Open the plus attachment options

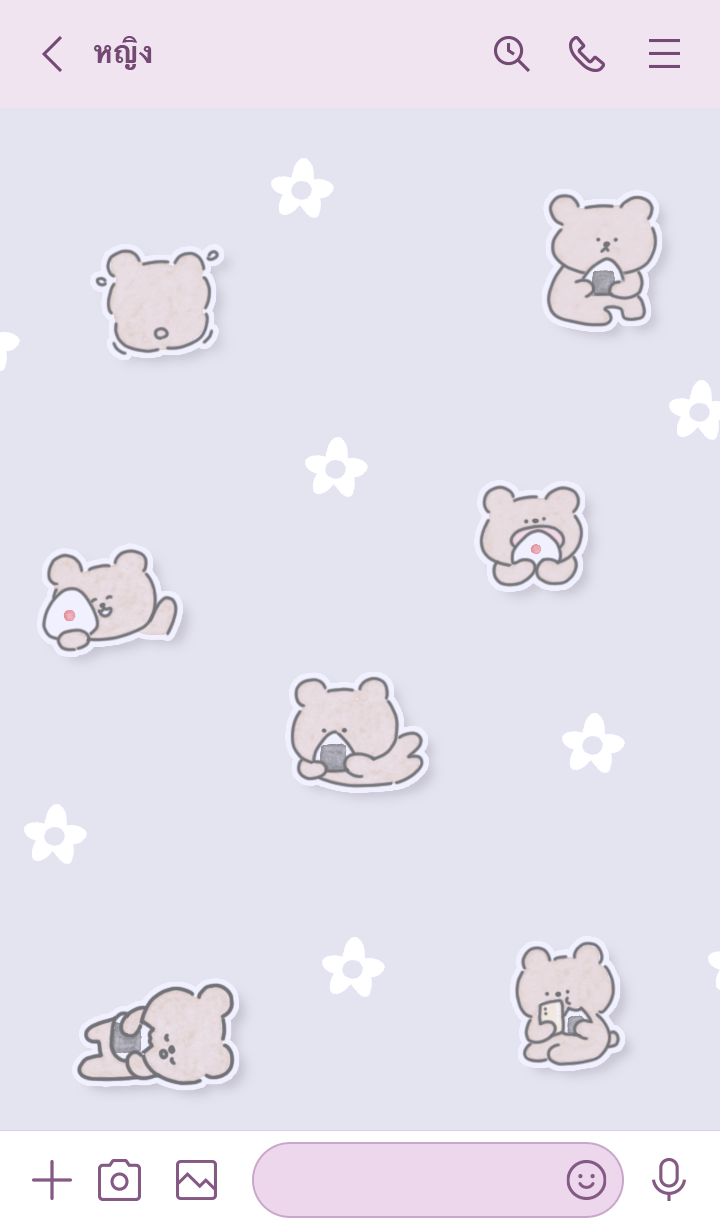52,1180
